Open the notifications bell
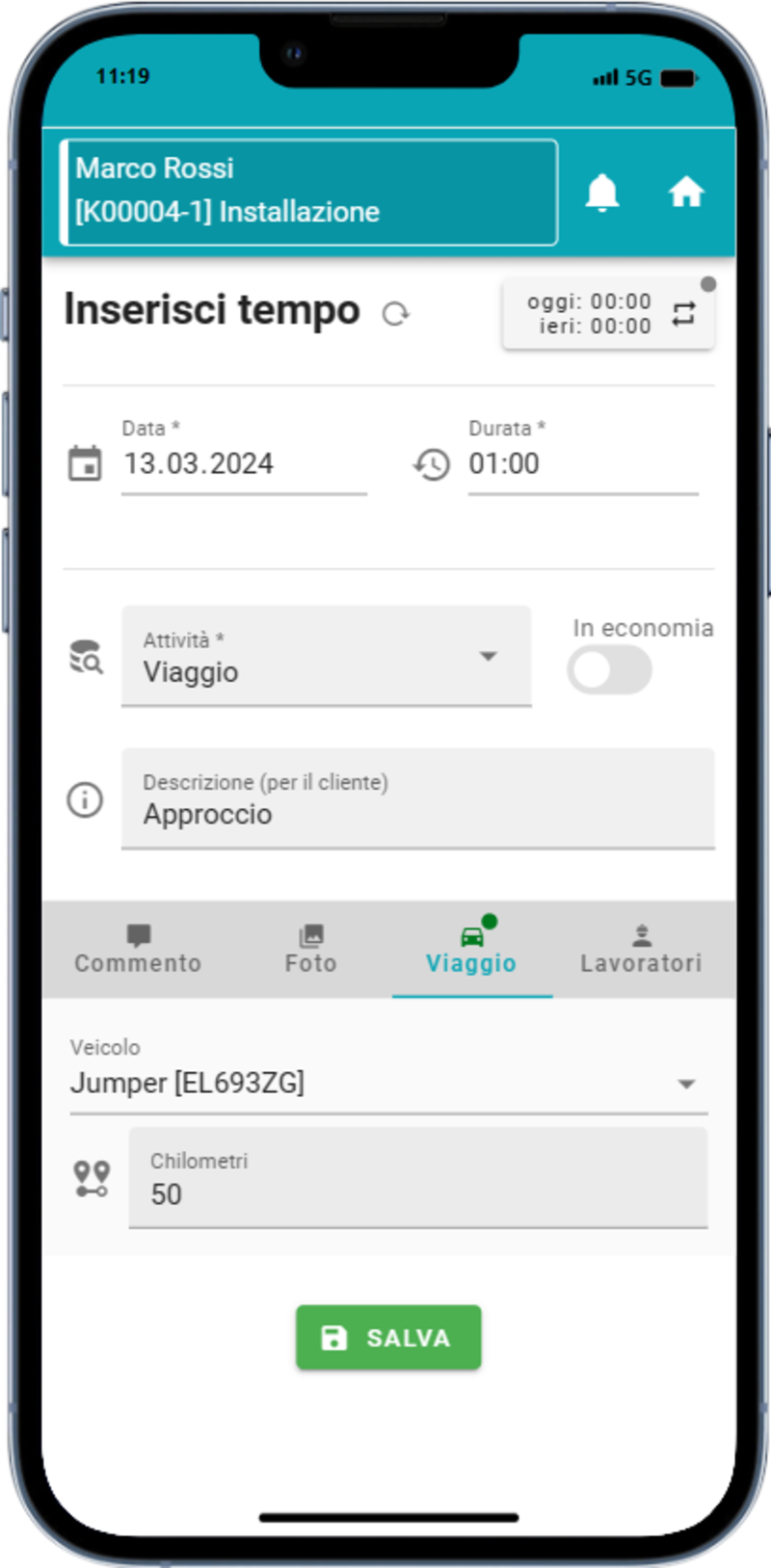Screen dimensions: 771x1568 [602, 193]
